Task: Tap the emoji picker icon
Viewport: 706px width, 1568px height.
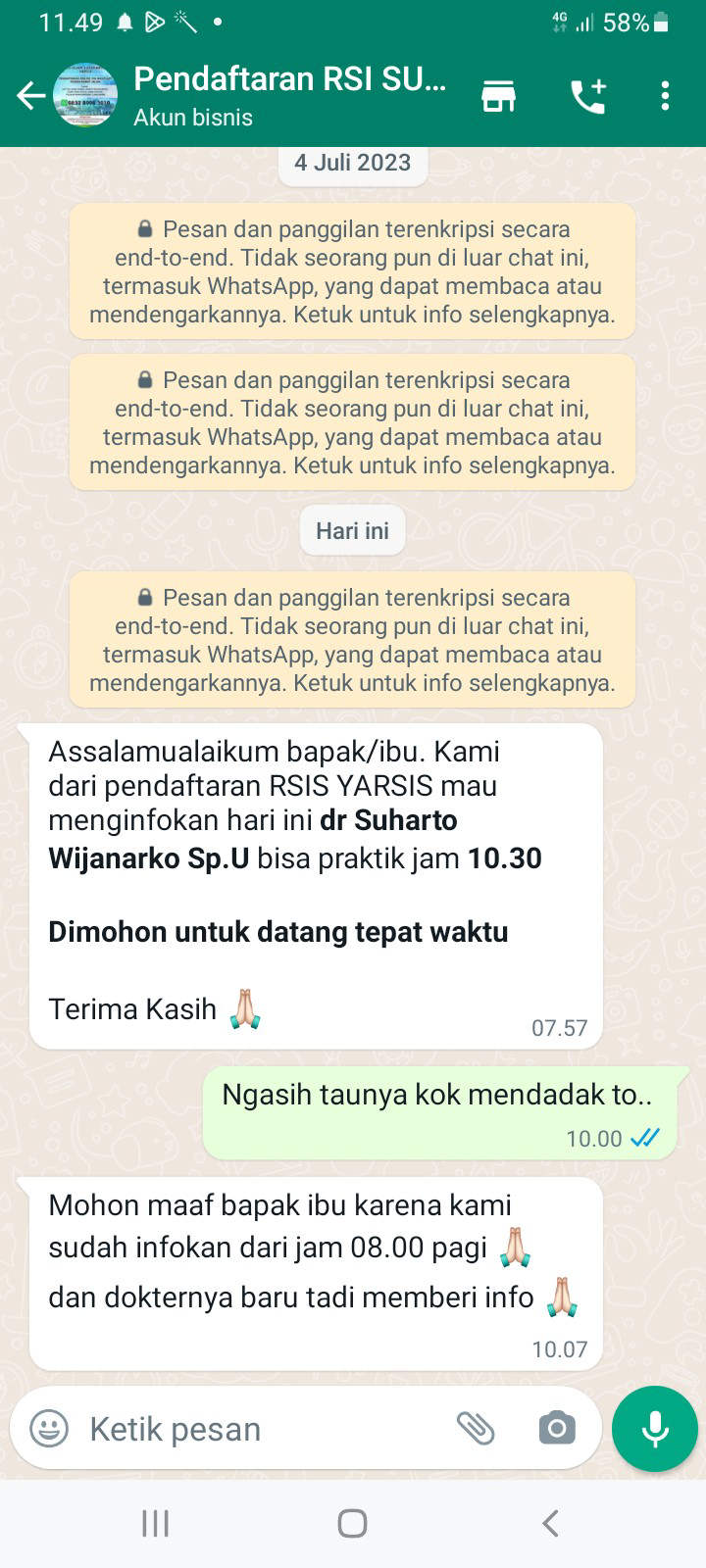Action: pyautogui.click(x=49, y=1428)
